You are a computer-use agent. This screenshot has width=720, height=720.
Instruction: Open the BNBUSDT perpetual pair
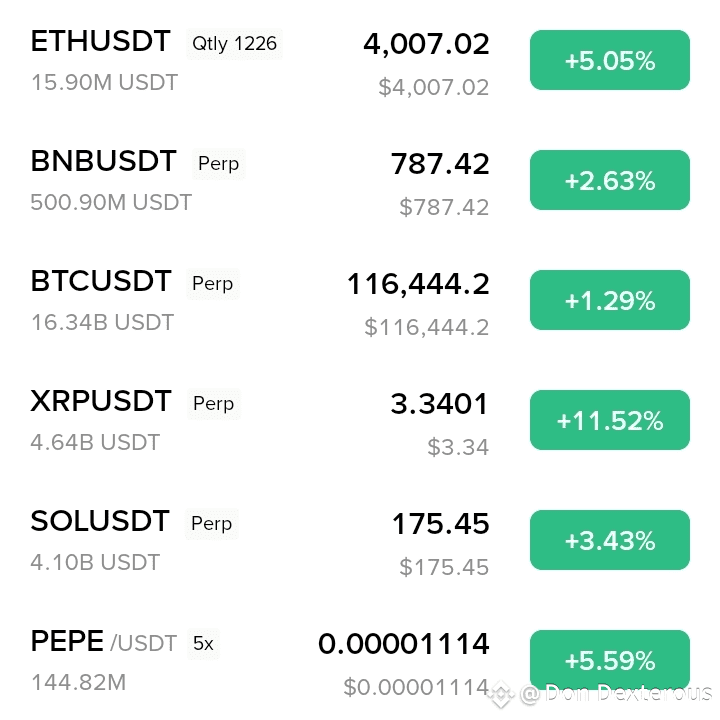pyautogui.click(x=103, y=162)
